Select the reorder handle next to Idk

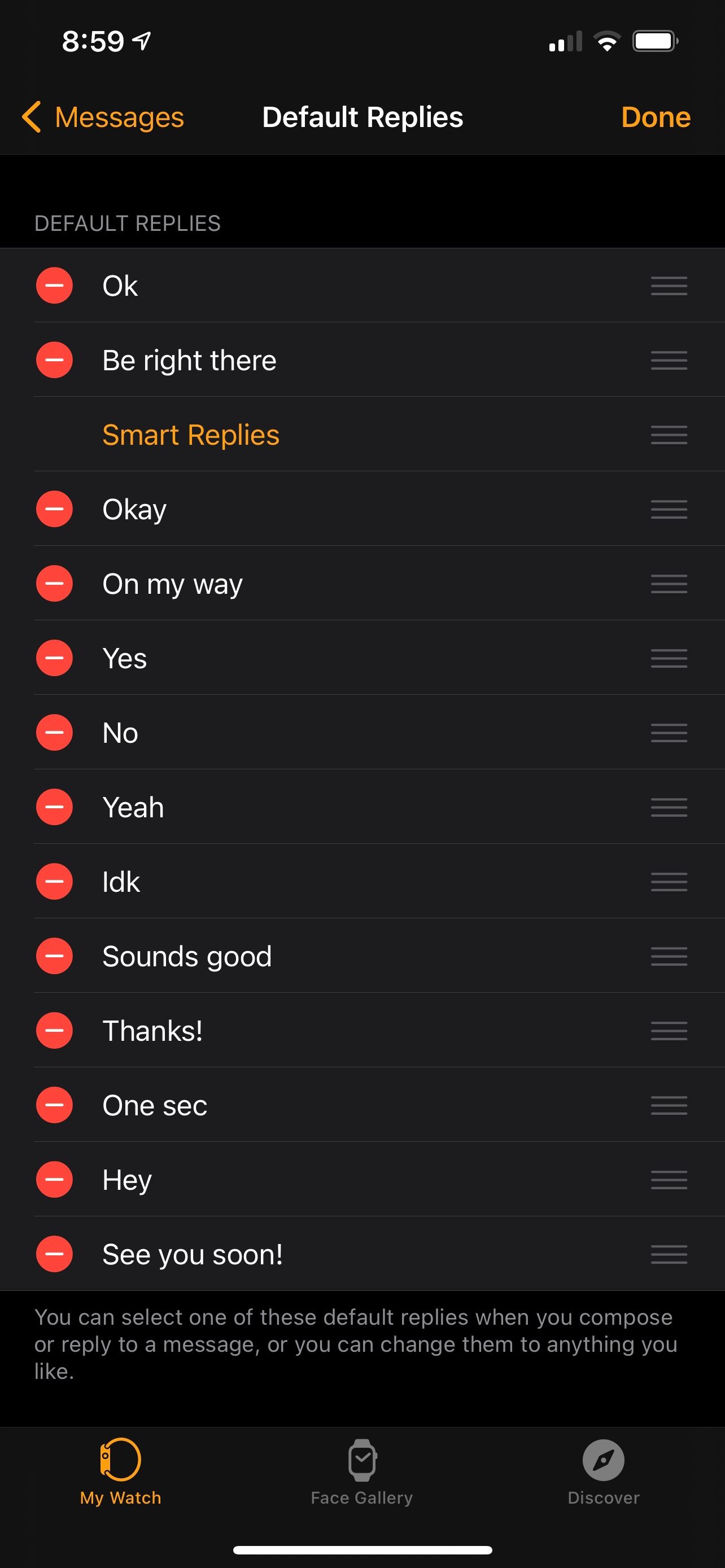point(668,882)
